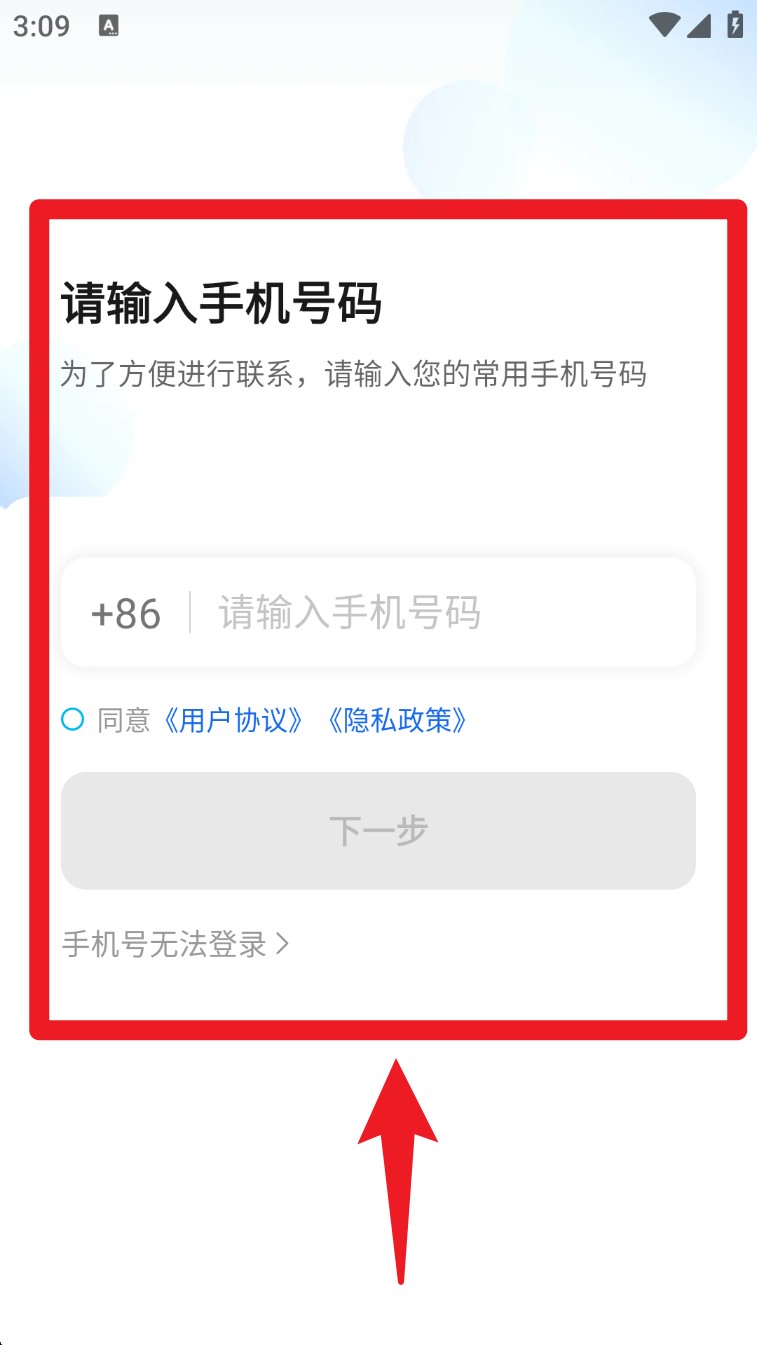
Task: Open the 《隐私政策》 link
Action: [x=397, y=720]
